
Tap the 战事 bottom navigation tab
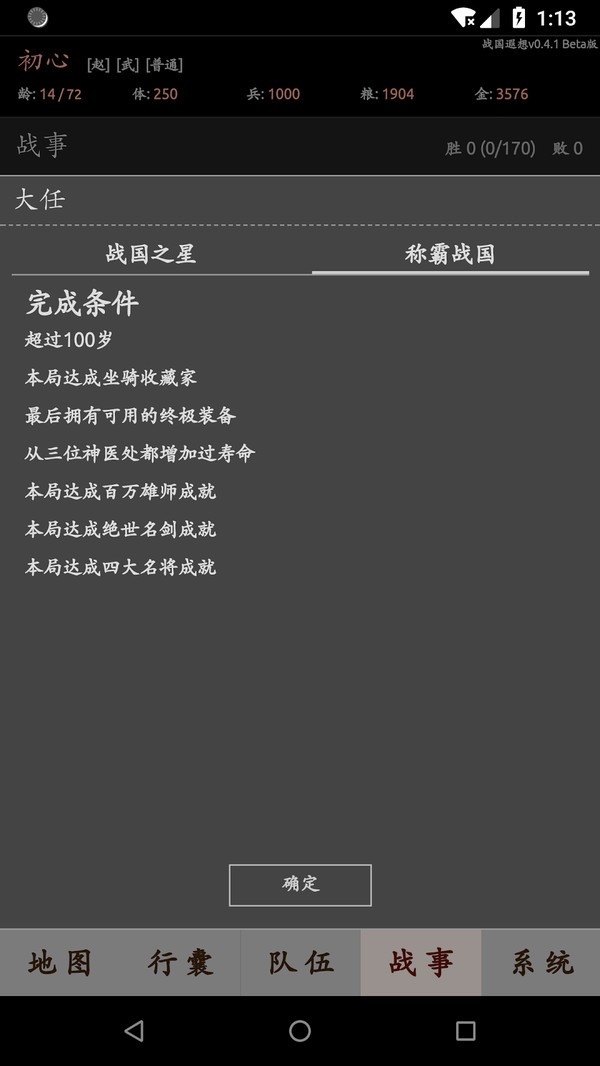click(x=421, y=963)
